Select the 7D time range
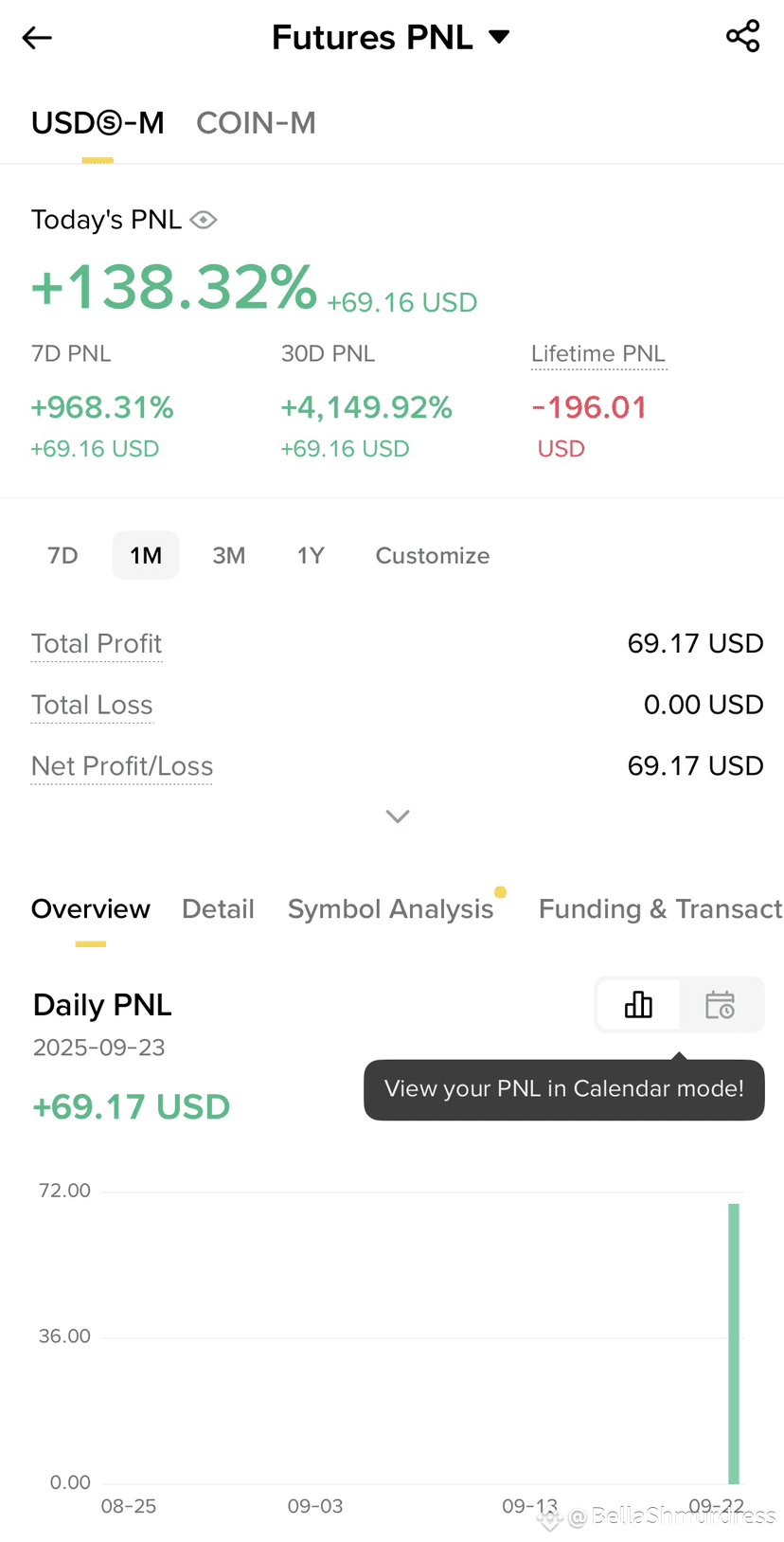784x1542 pixels. 62,555
